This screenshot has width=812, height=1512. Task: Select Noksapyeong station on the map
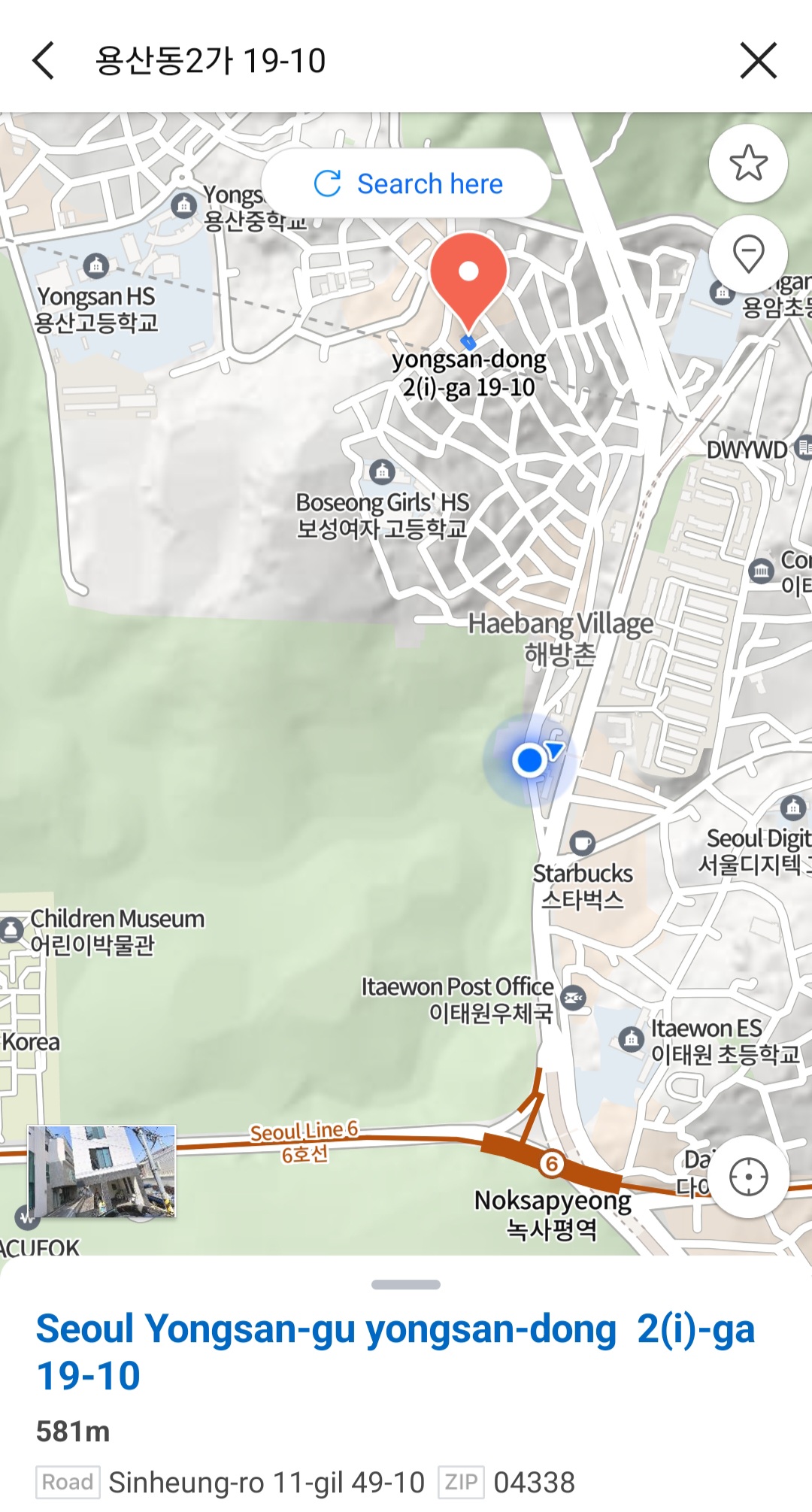pos(552,1164)
